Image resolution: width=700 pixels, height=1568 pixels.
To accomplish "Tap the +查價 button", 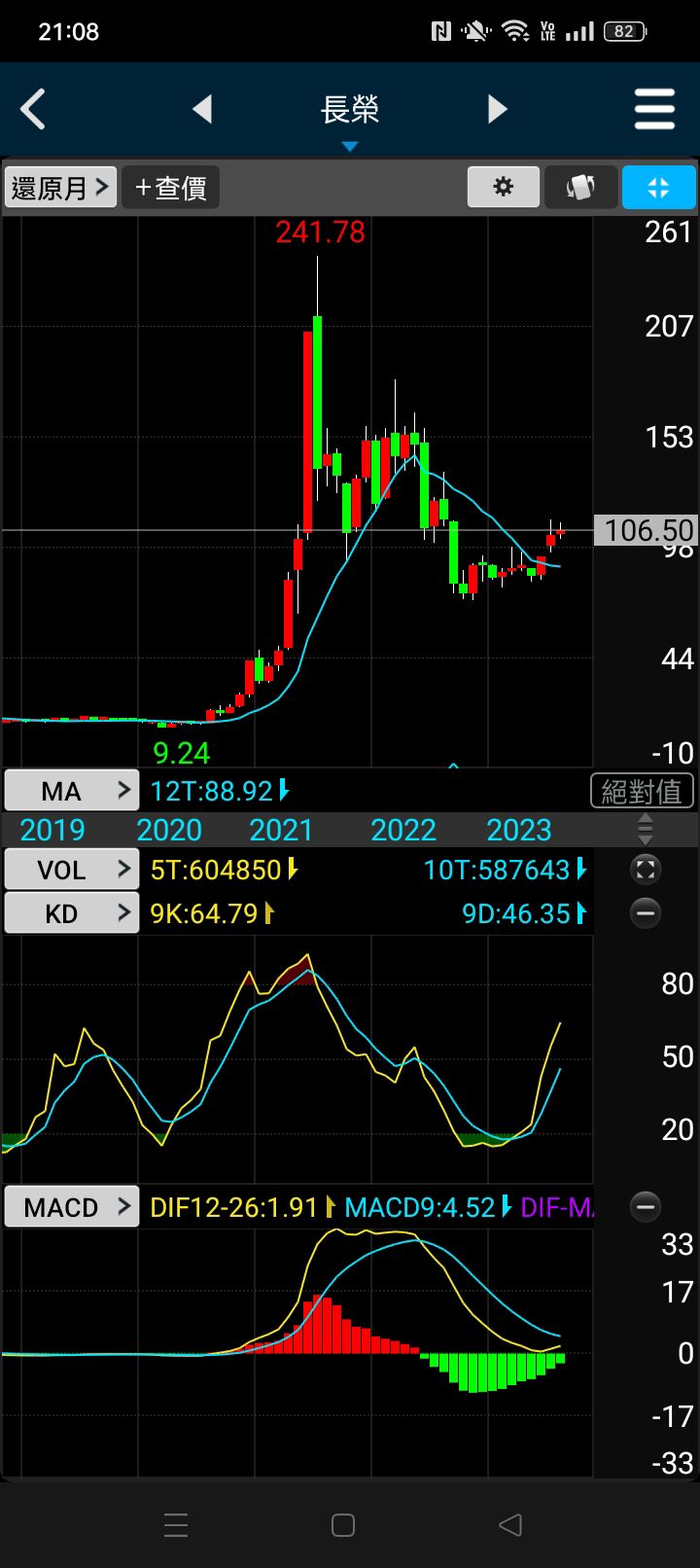I will tap(171, 187).
